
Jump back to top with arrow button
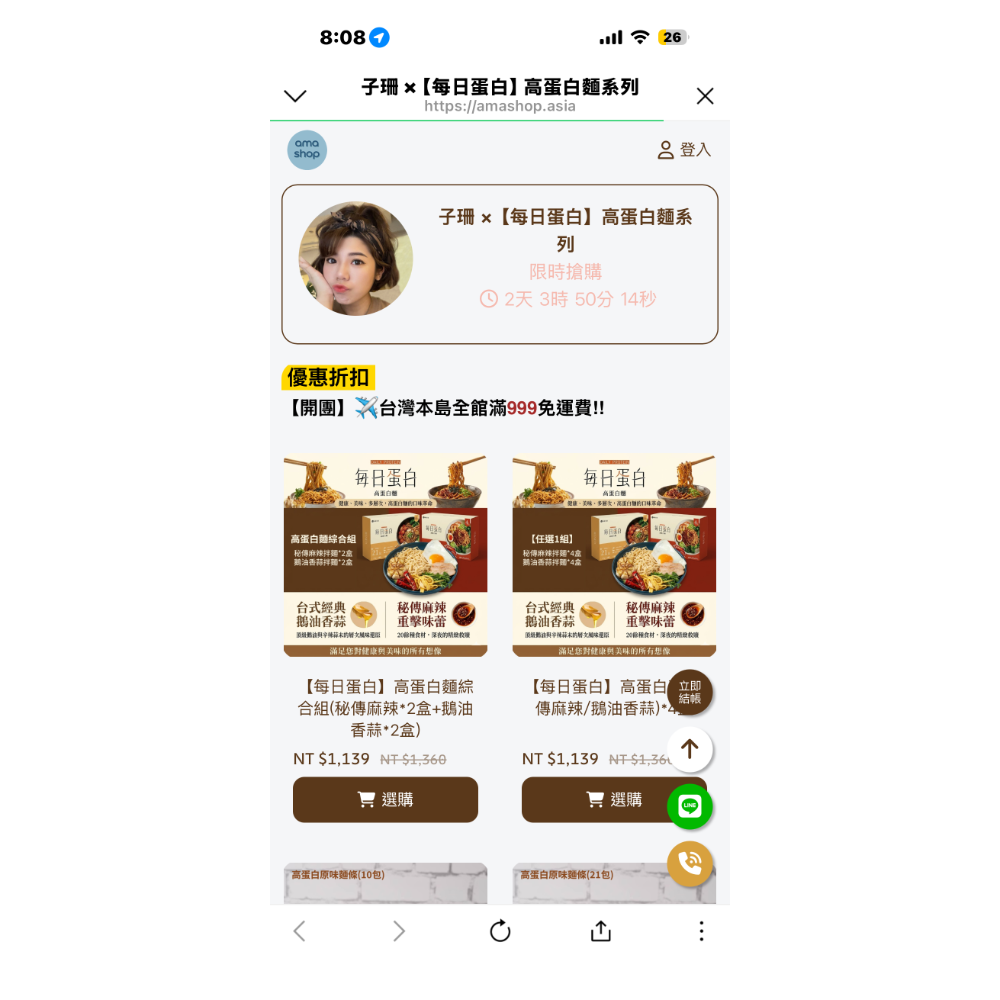pyautogui.click(x=689, y=749)
